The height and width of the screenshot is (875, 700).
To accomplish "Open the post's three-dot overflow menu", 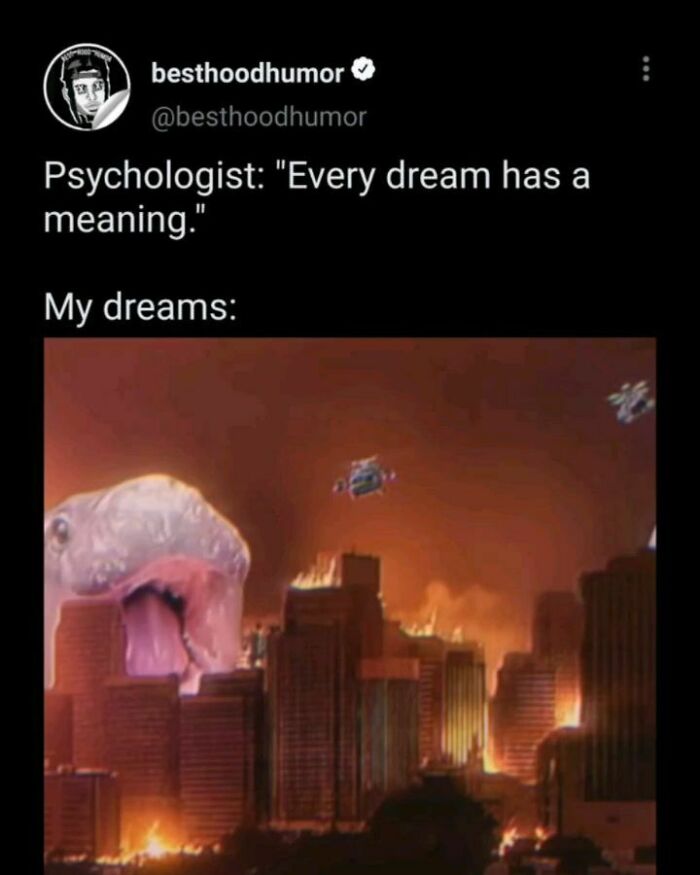I will [x=646, y=69].
